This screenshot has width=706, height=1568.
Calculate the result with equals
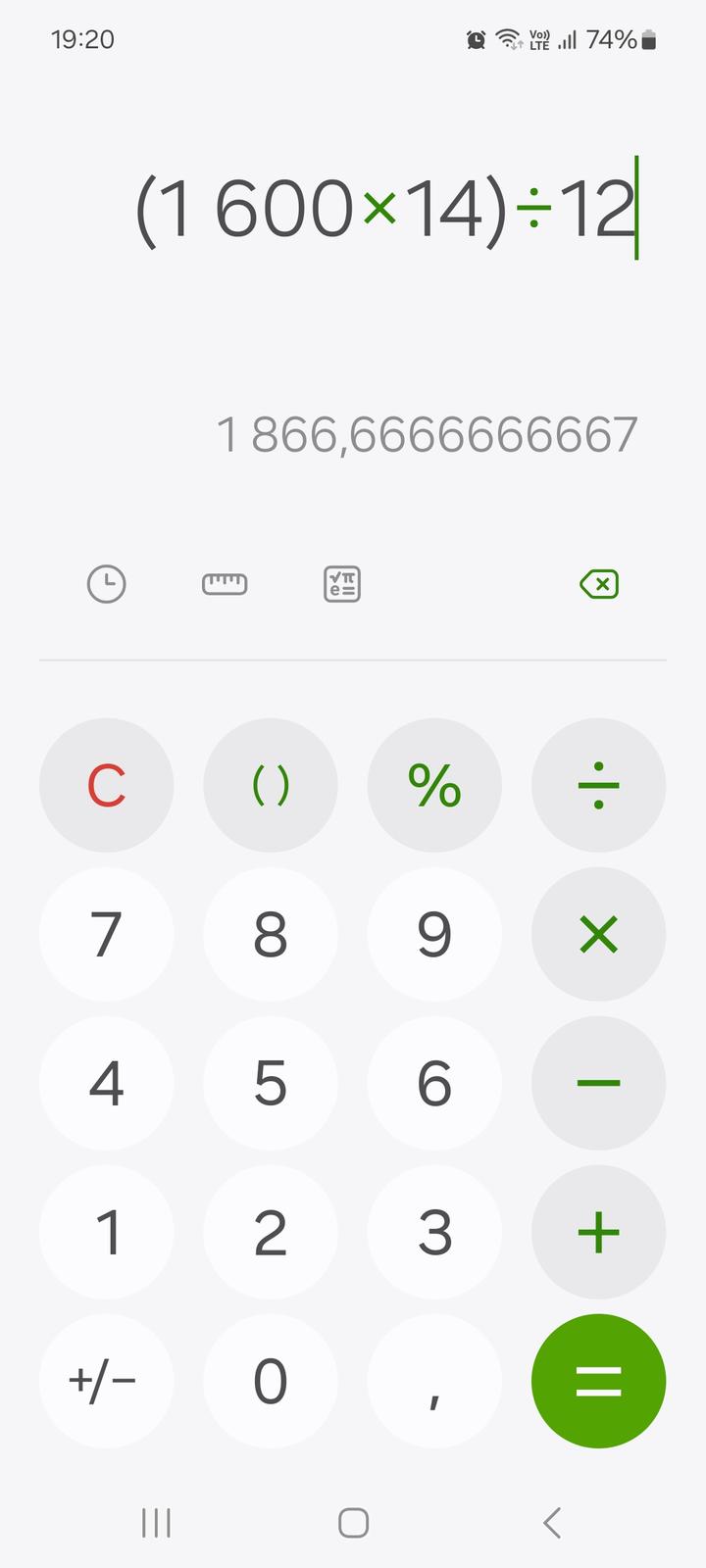[x=598, y=1381]
